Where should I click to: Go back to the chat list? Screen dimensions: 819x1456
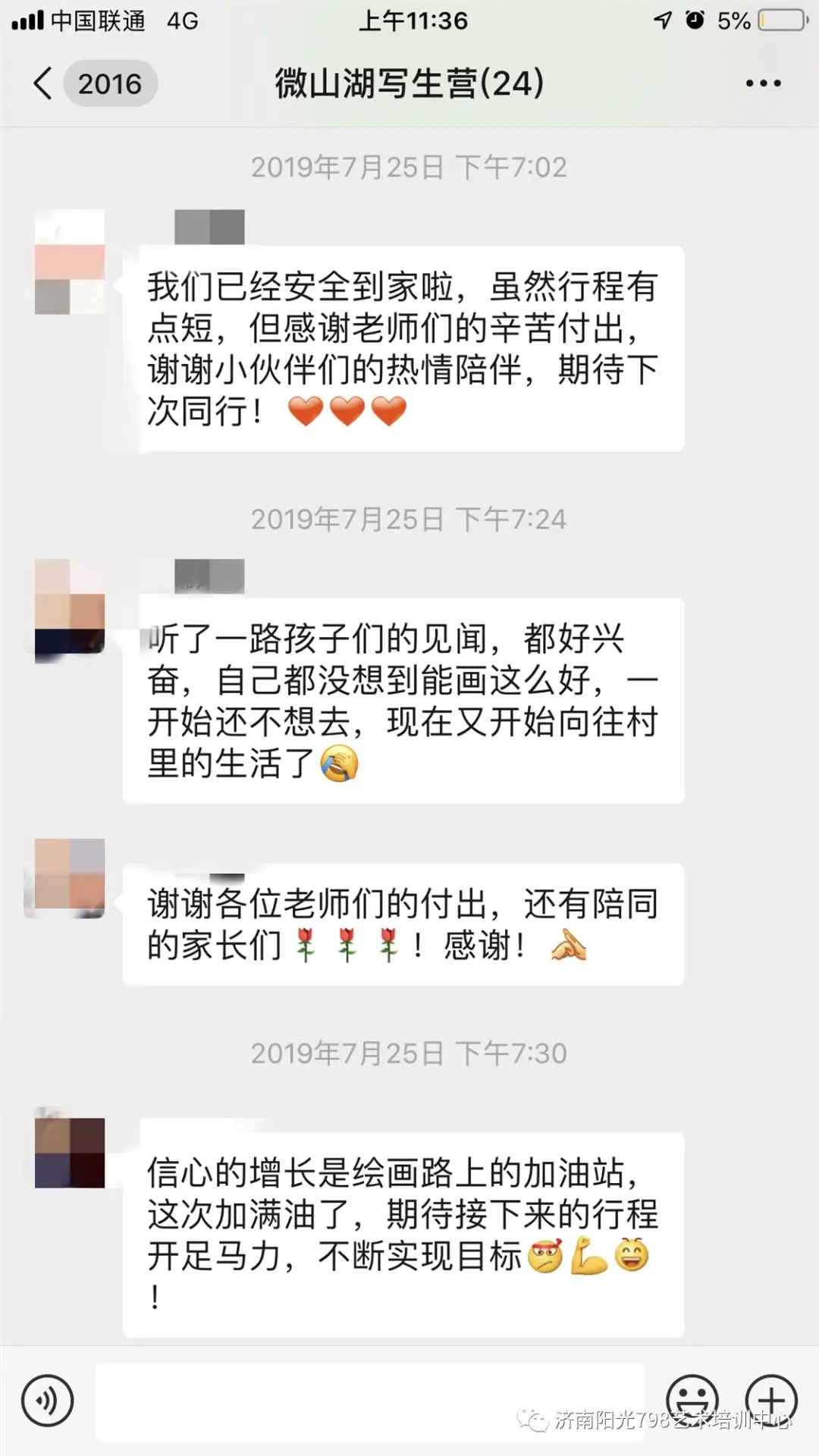click(44, 83)
